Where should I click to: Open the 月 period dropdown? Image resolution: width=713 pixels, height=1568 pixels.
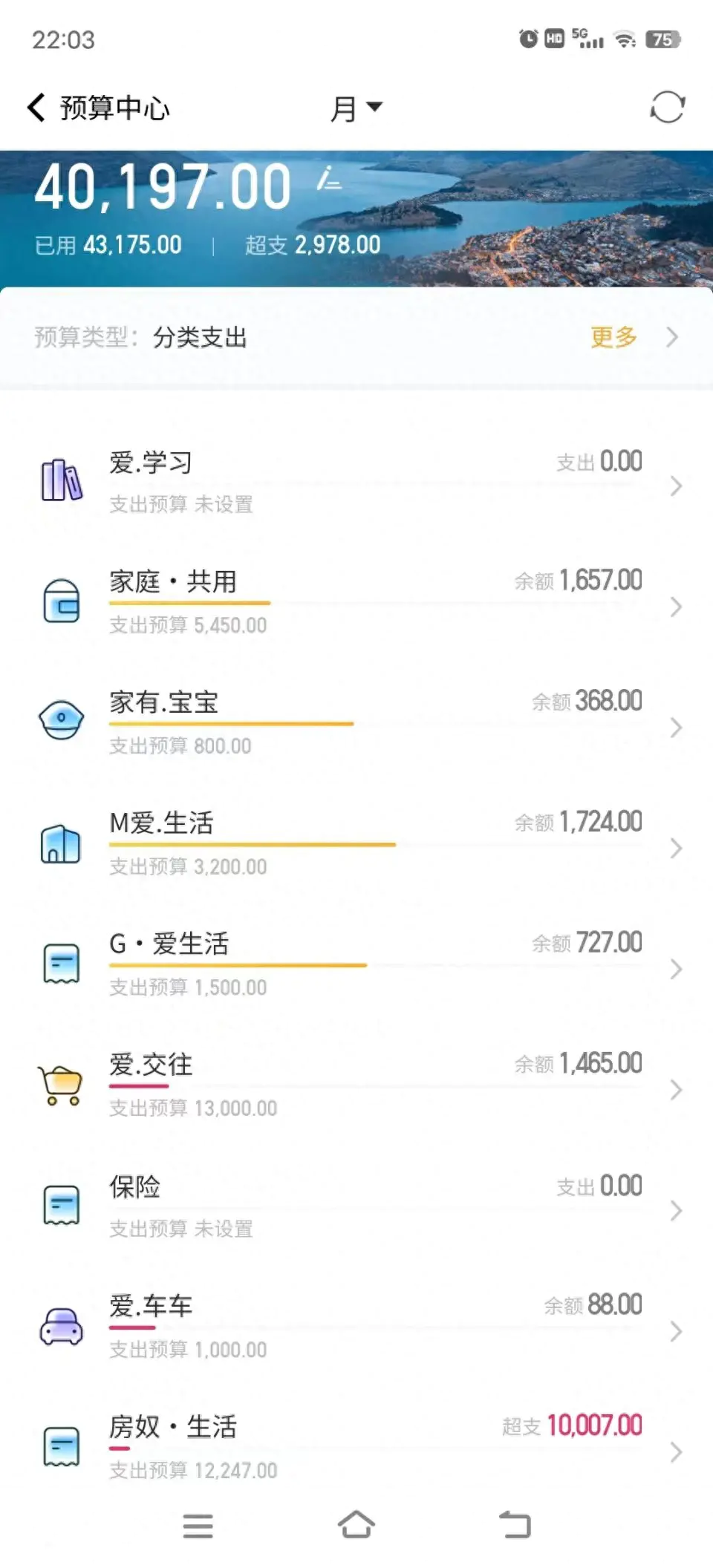[x=356, y=108]
